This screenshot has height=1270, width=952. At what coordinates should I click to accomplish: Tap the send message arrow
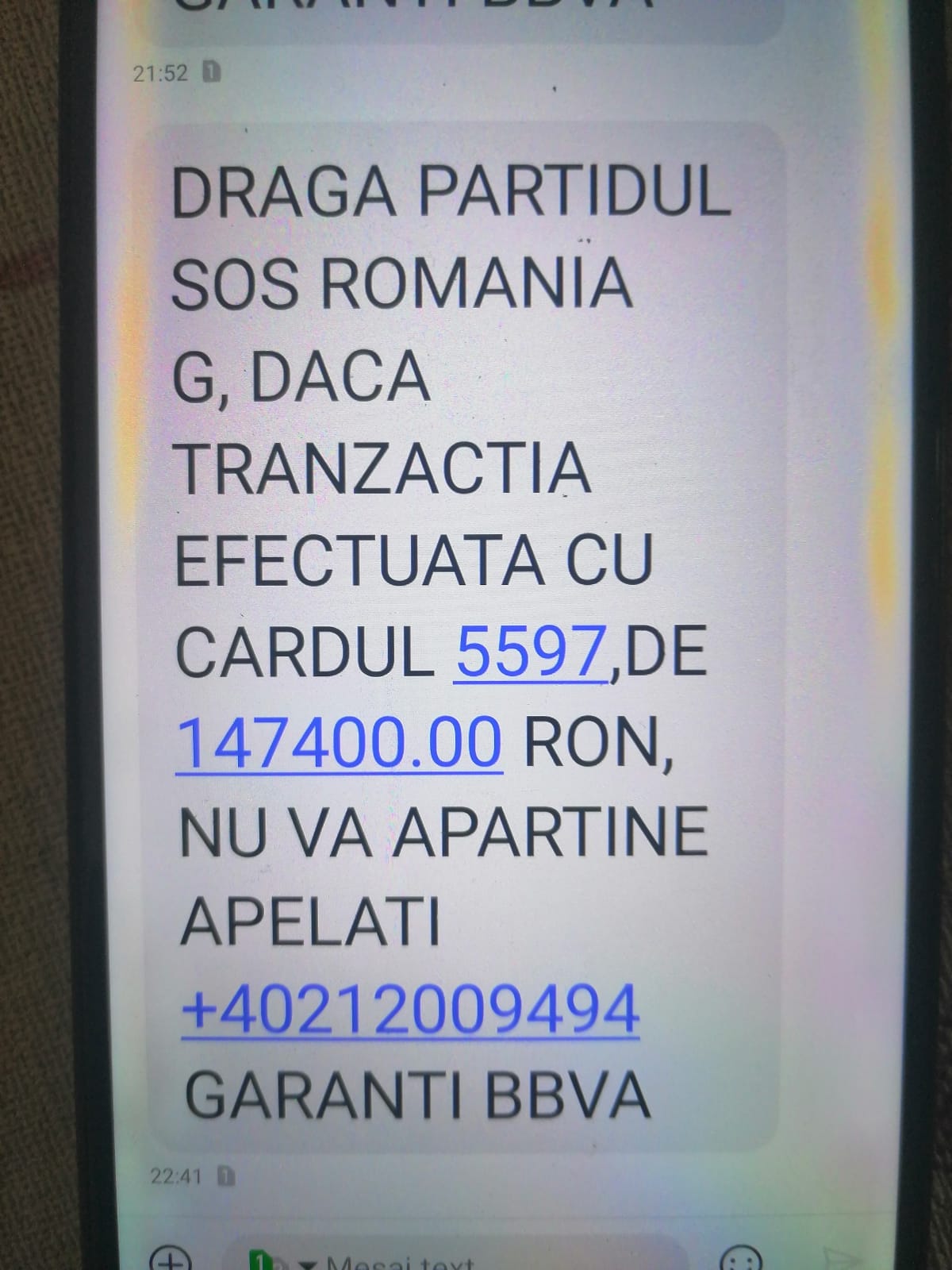tap(843, 1260)
